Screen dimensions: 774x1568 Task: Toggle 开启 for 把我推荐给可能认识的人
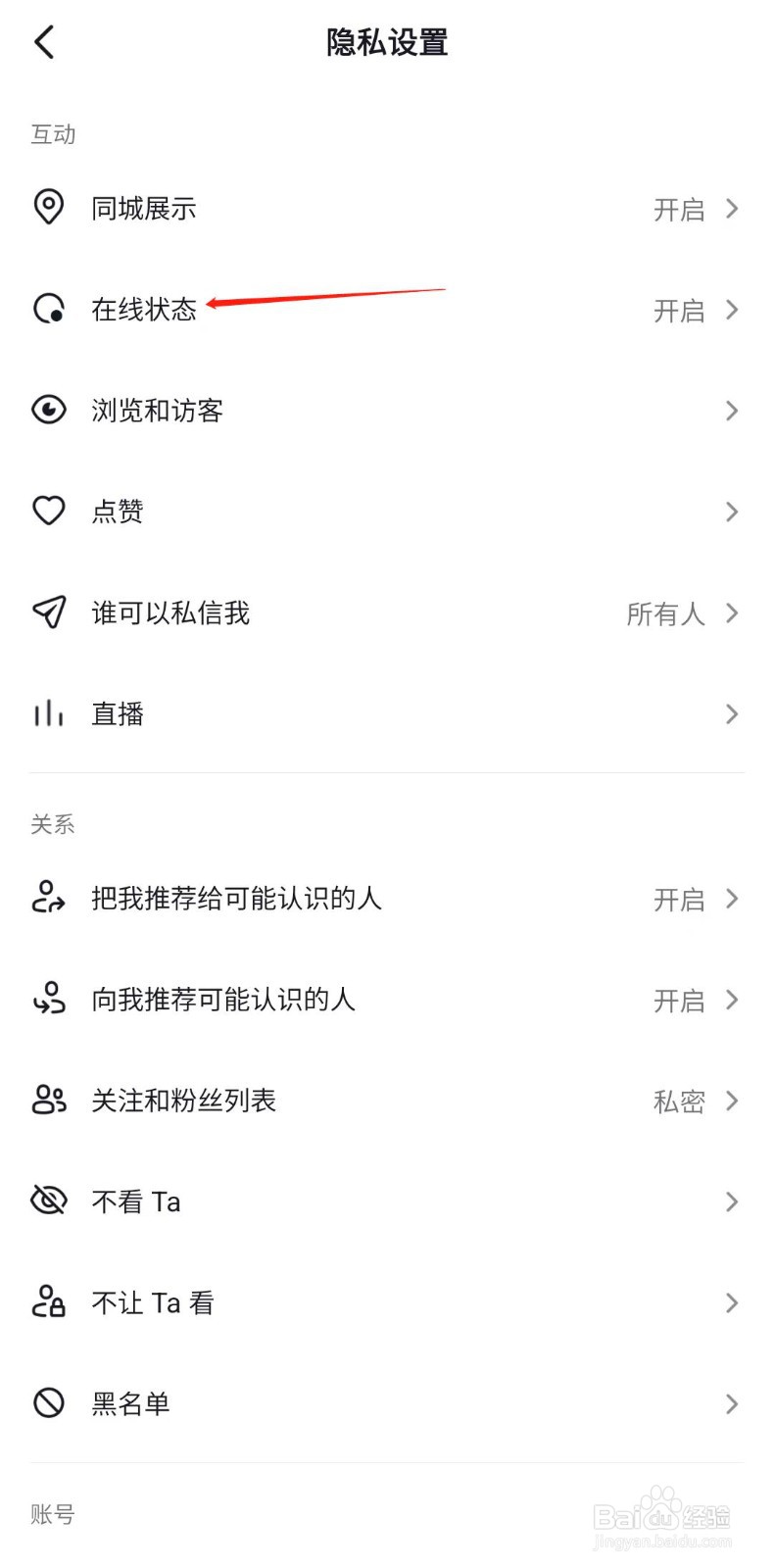(678, 899)
